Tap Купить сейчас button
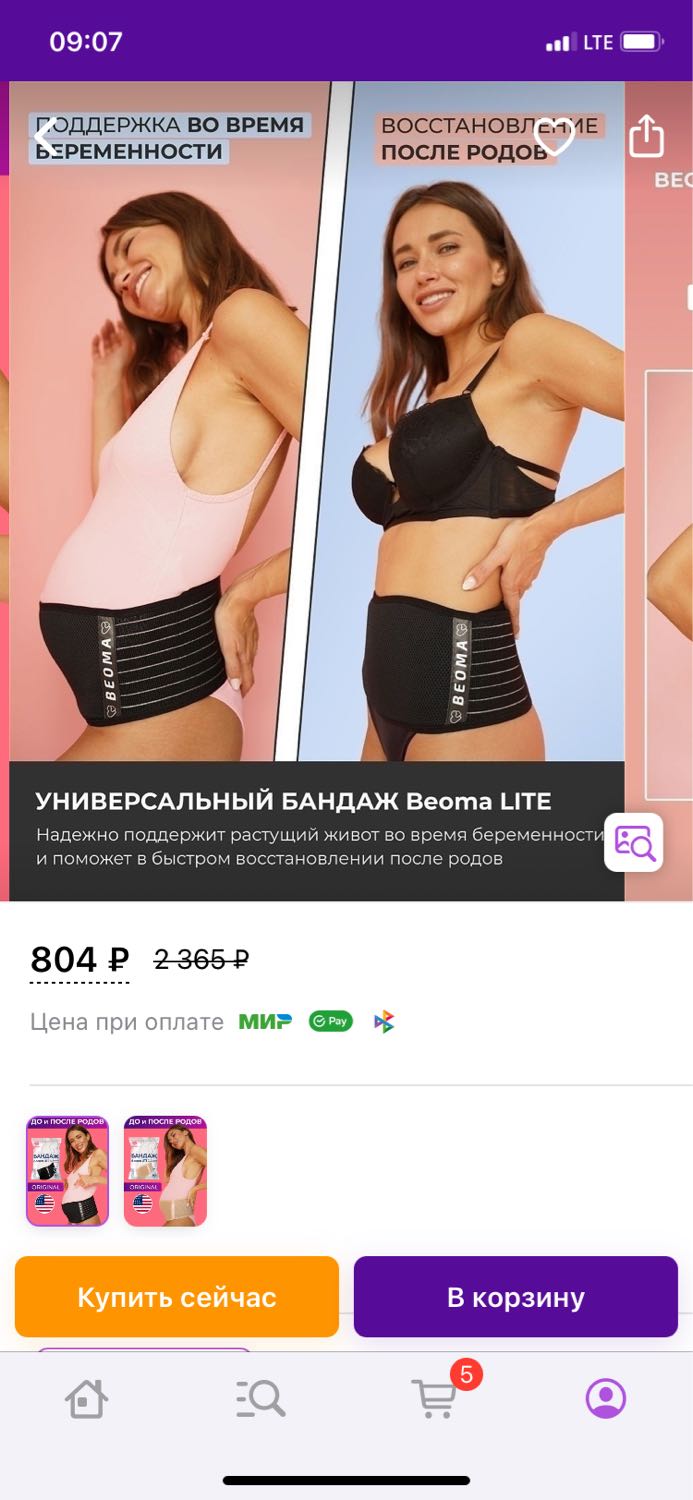The image size is (693, 1500). [177, 1297]
